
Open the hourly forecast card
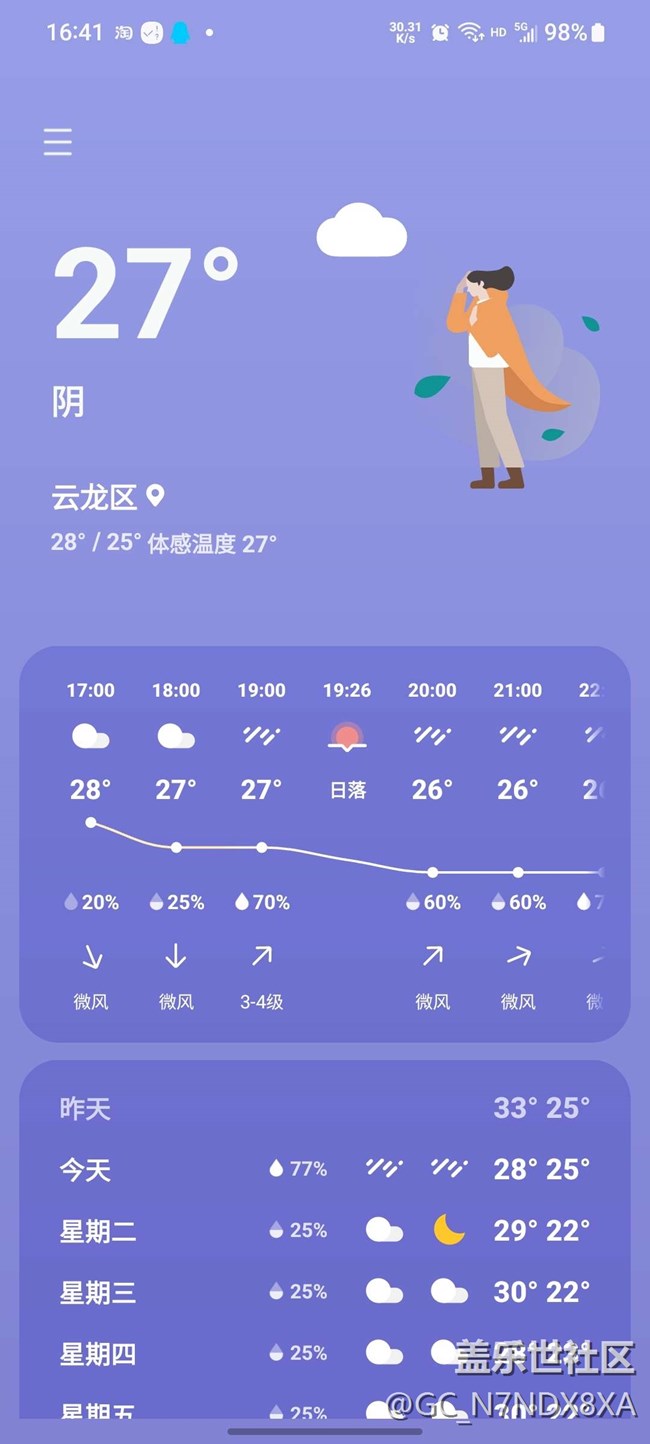pos(325,845)
